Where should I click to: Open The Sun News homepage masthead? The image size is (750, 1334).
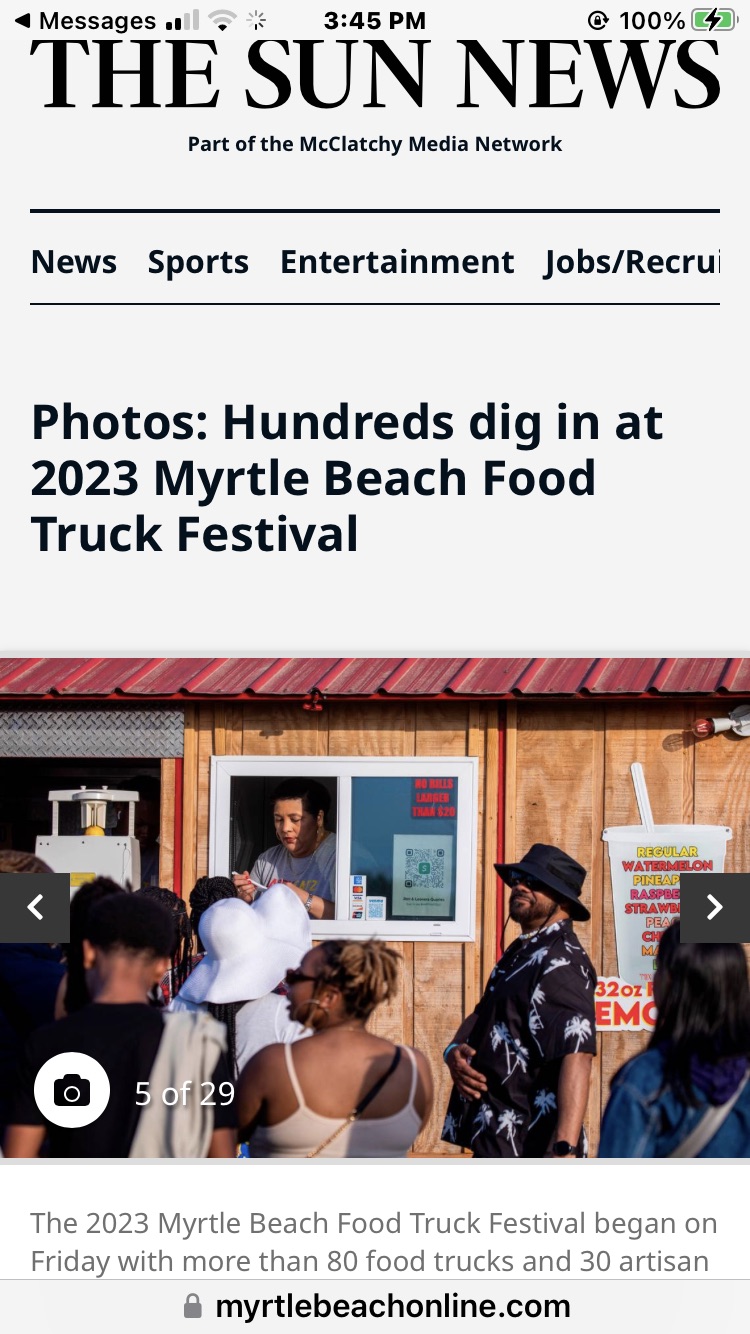[x=375, y=76]
